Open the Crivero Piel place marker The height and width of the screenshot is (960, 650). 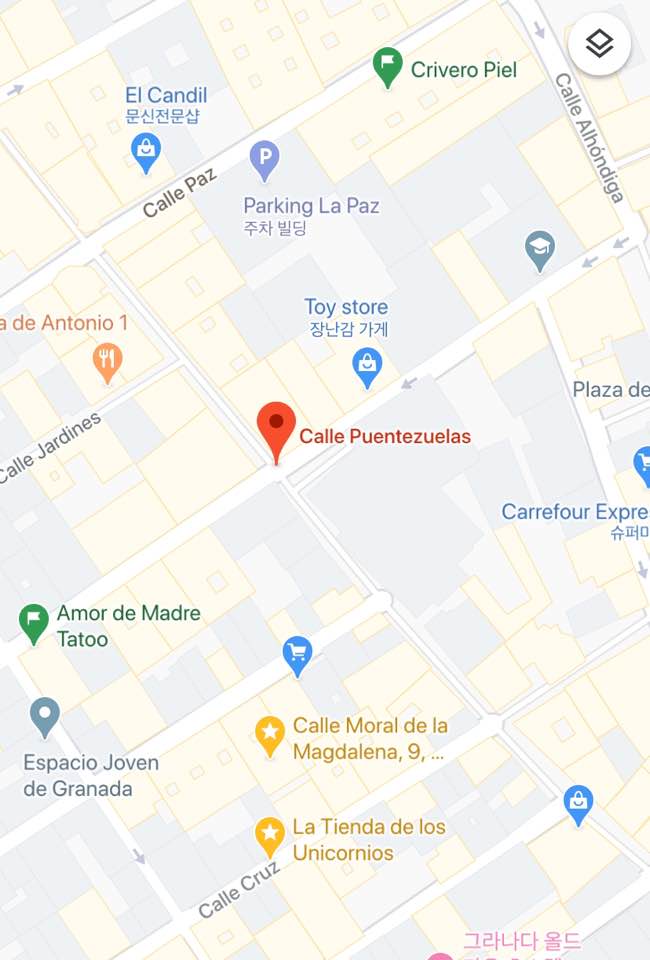click(x=387, y=68)
